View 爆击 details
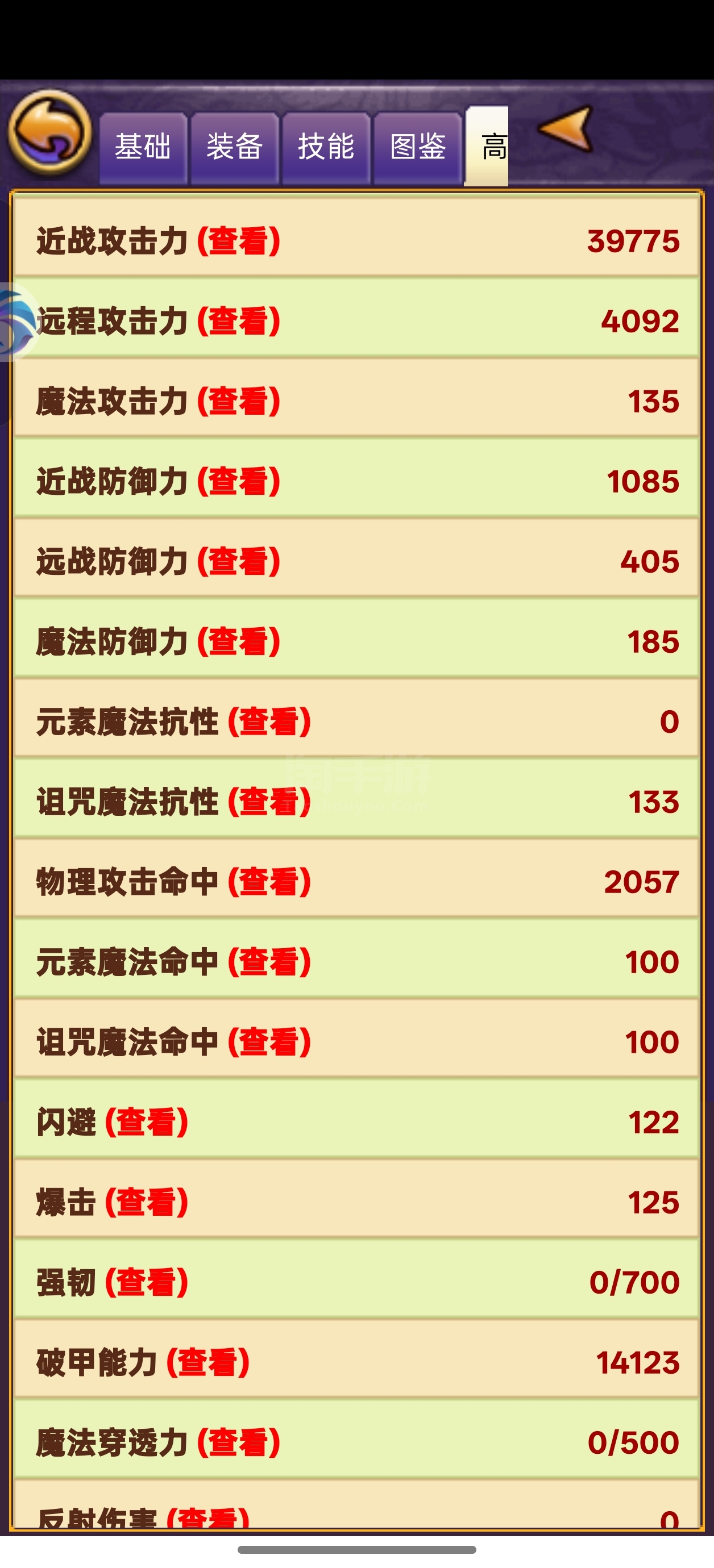This screenshot has width=714, height=1568. (147, 1202)
